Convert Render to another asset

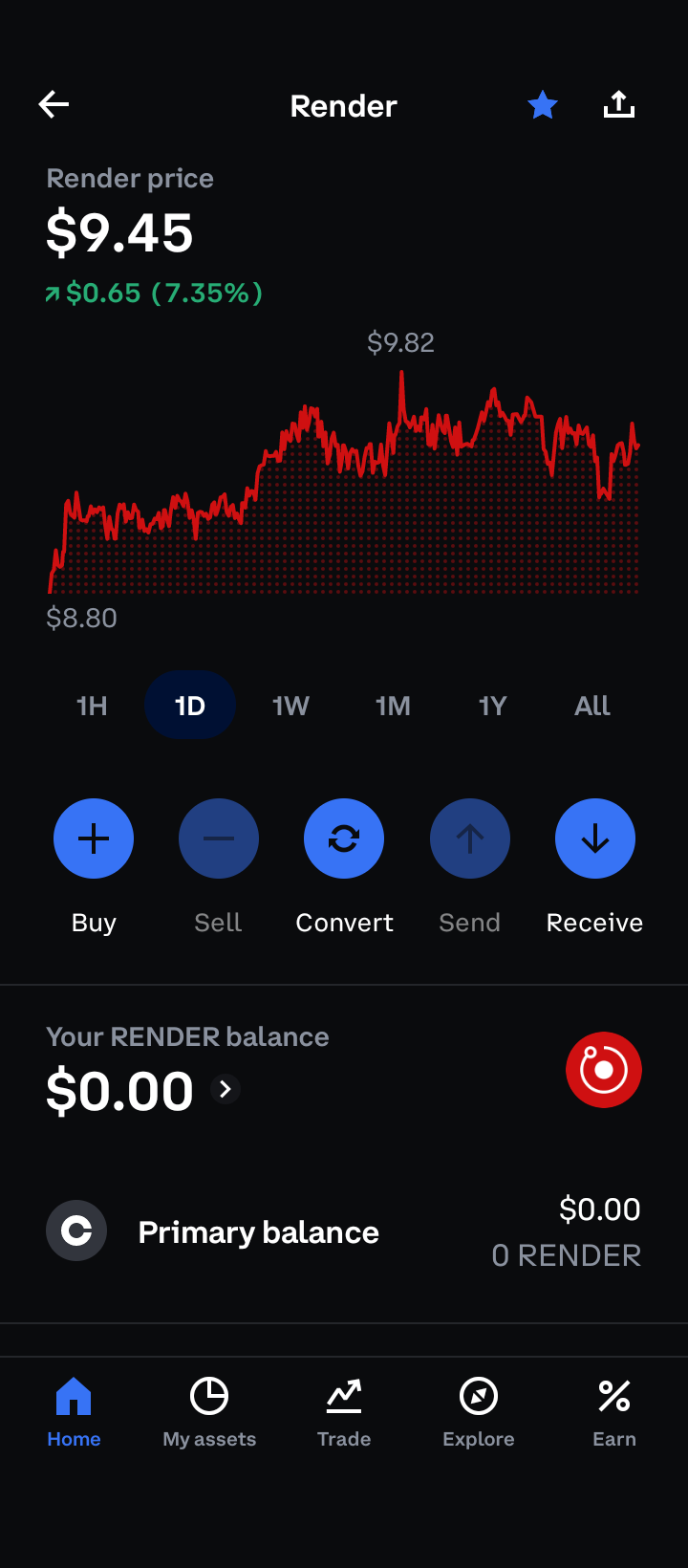(x=344, y=838)
